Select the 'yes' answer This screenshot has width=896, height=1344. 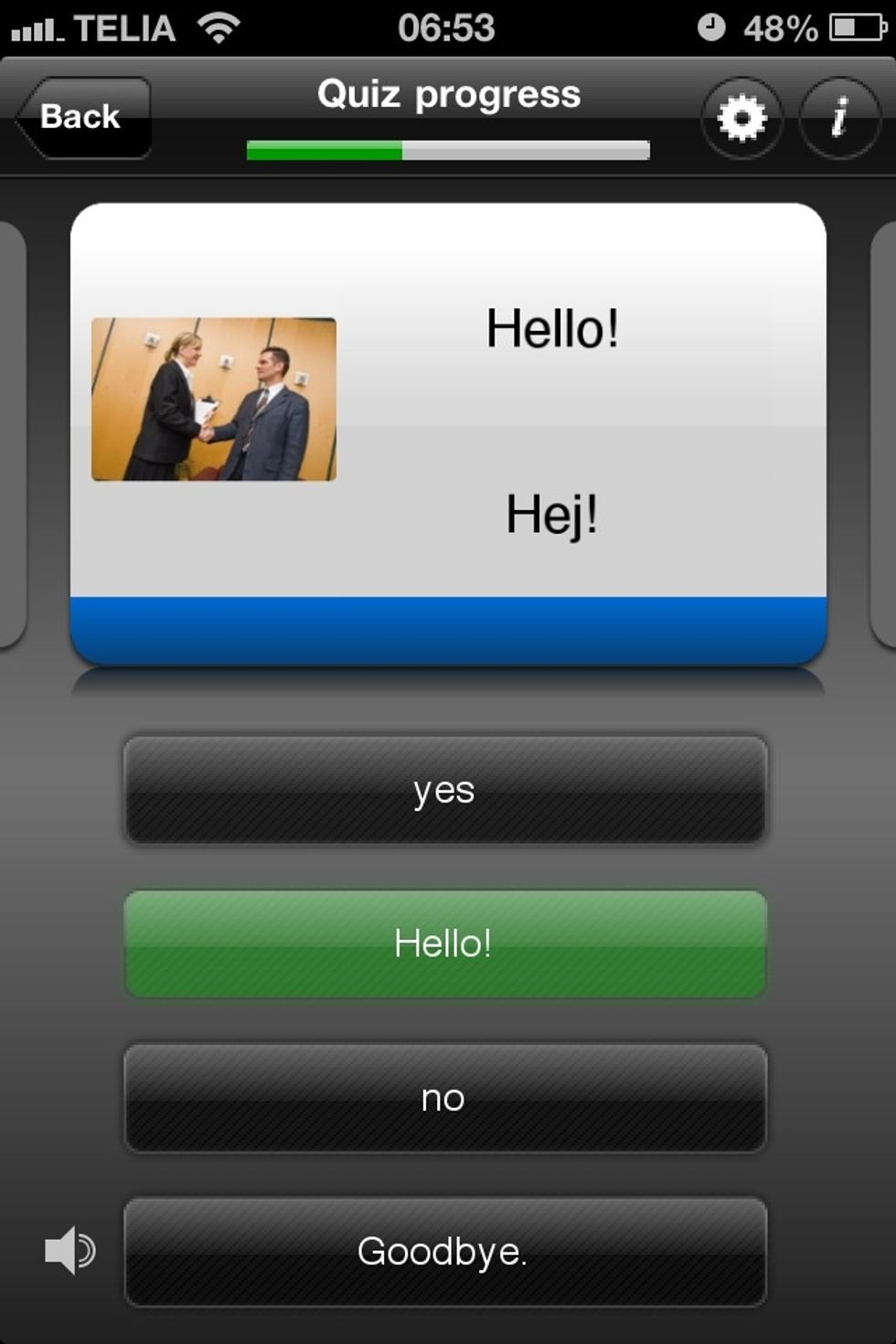[x=444, y=790]
